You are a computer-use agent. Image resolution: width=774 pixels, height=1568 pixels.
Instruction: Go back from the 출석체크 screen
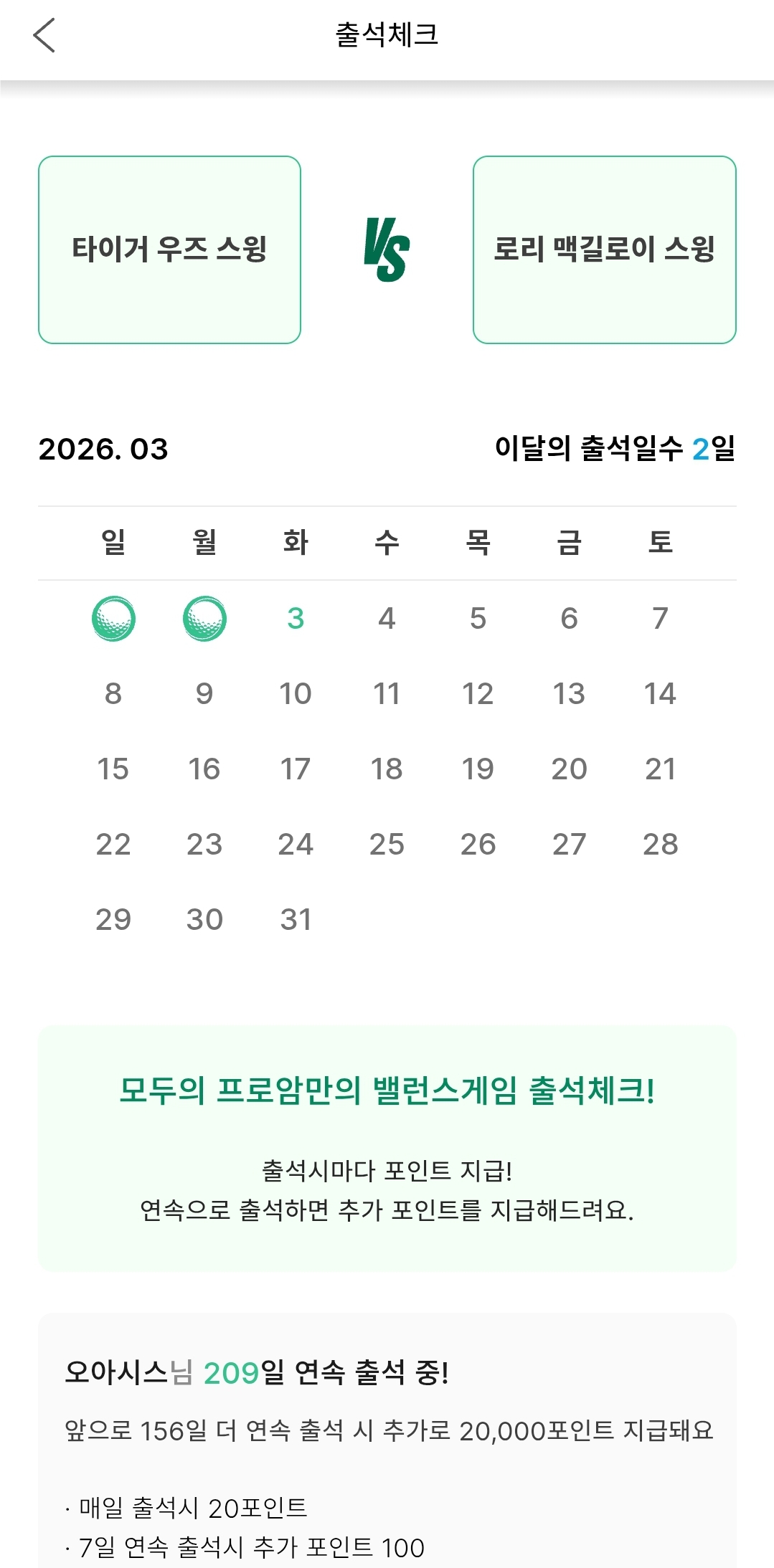coord(44,36)
